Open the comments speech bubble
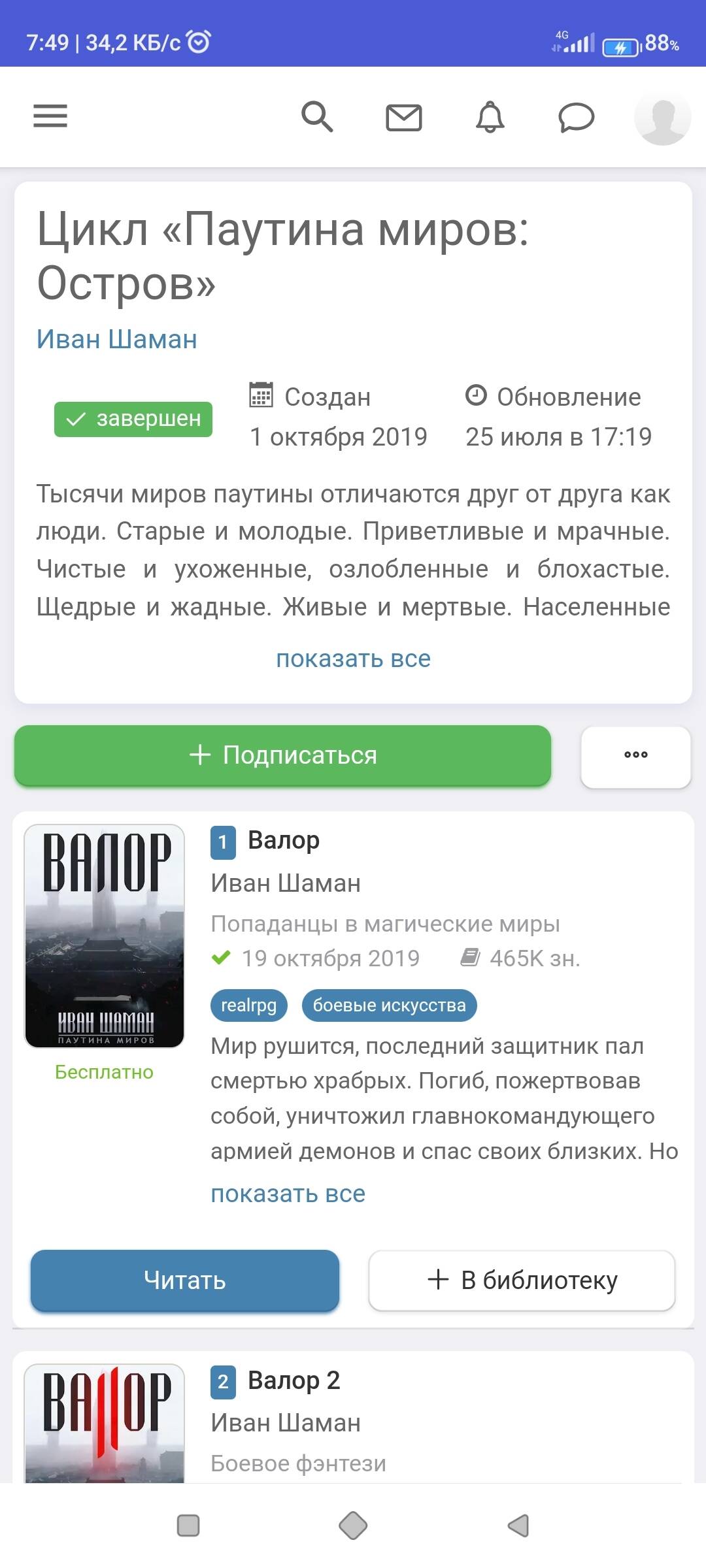Image resolution: width=706 pixels, height=1568 pixels. [576, 118]
